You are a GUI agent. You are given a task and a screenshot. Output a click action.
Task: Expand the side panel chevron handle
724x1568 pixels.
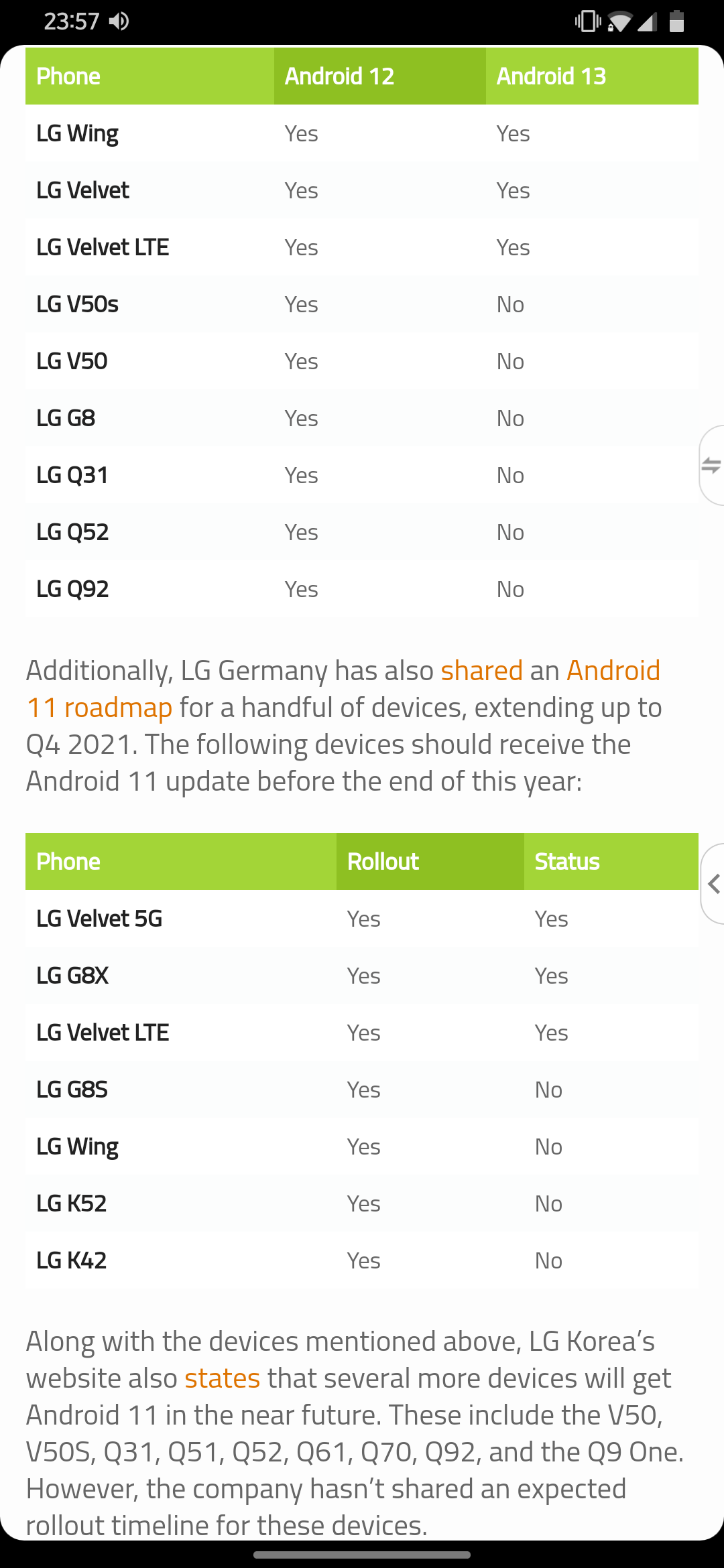[713, 884]
